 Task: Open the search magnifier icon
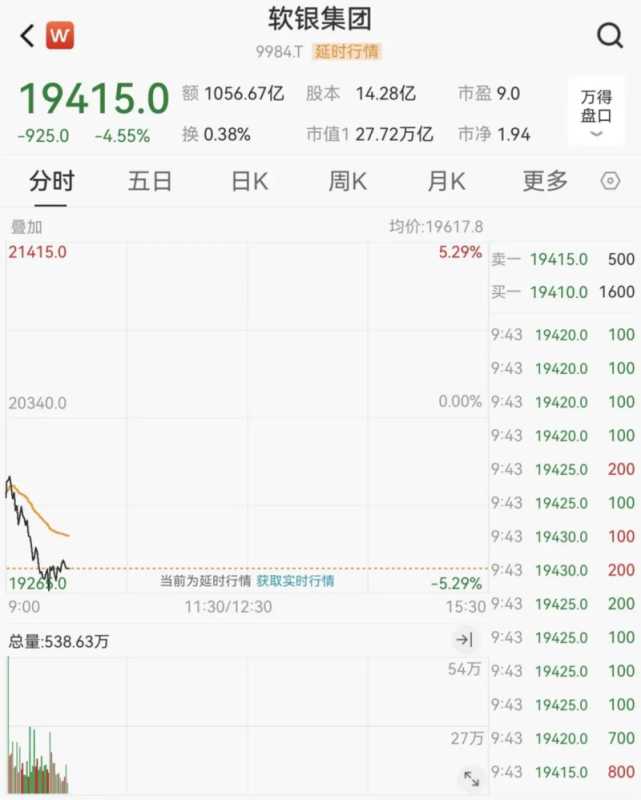click(609, 36)
